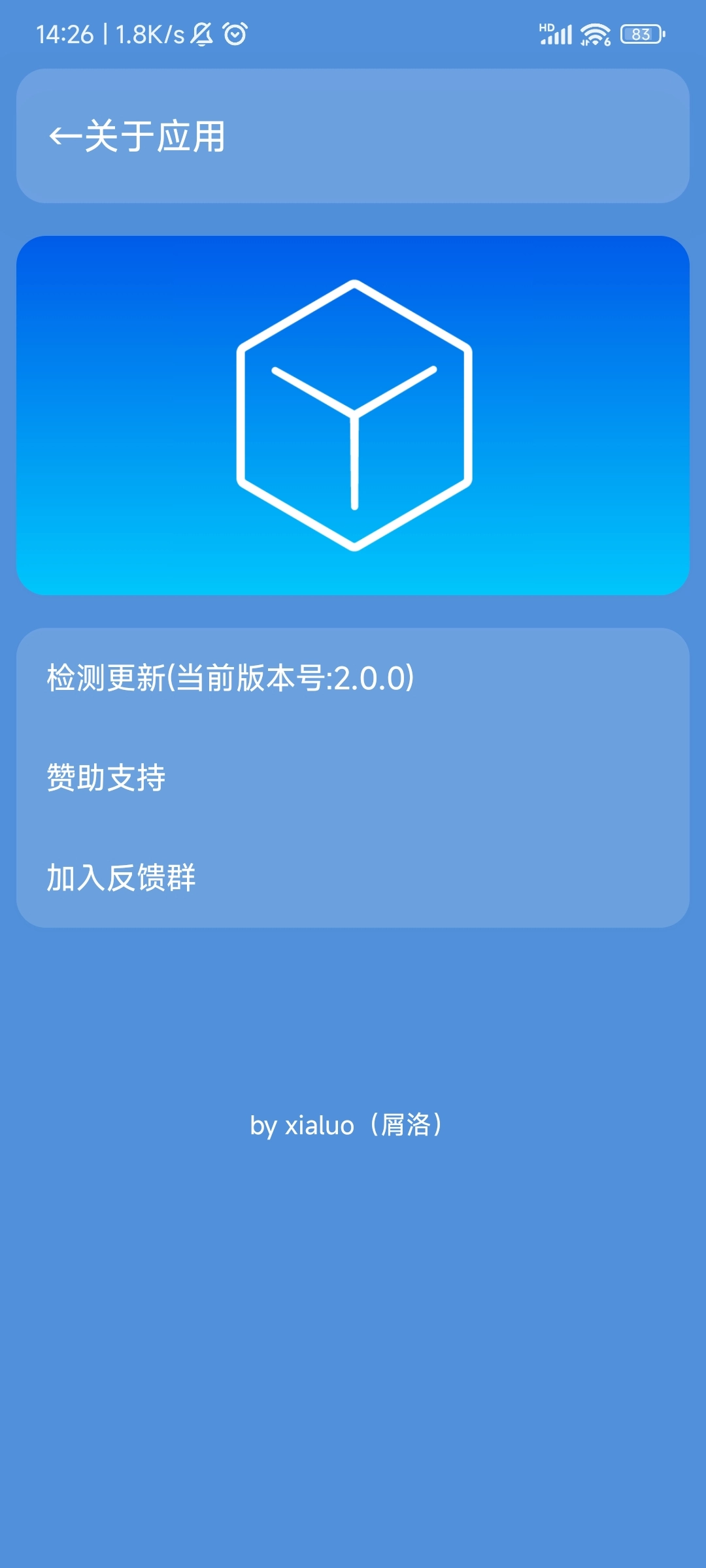Tap the 关于应用 title bar

coord(353,135)
